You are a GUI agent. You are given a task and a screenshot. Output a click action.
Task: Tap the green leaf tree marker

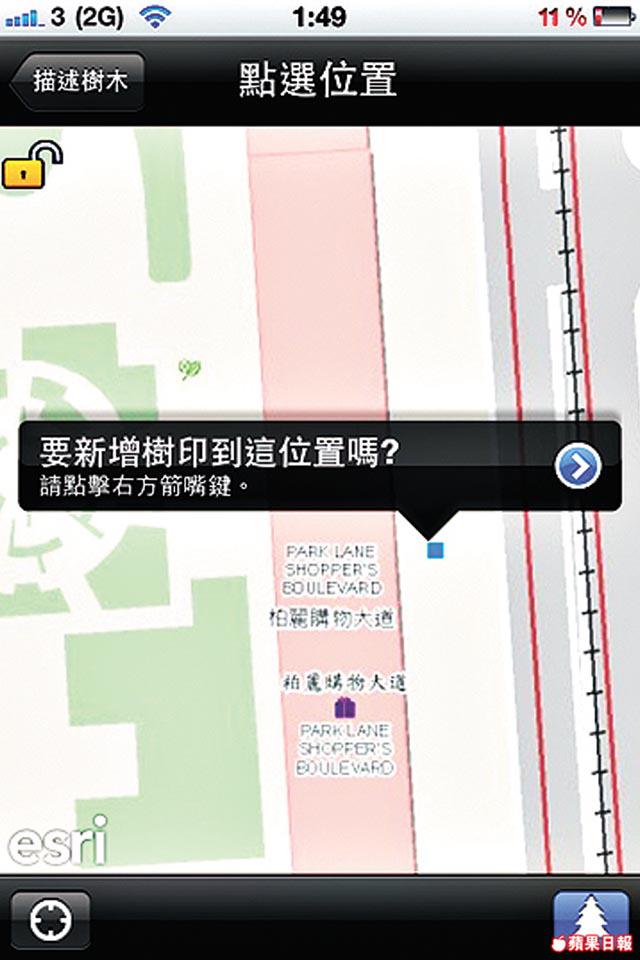189,370
